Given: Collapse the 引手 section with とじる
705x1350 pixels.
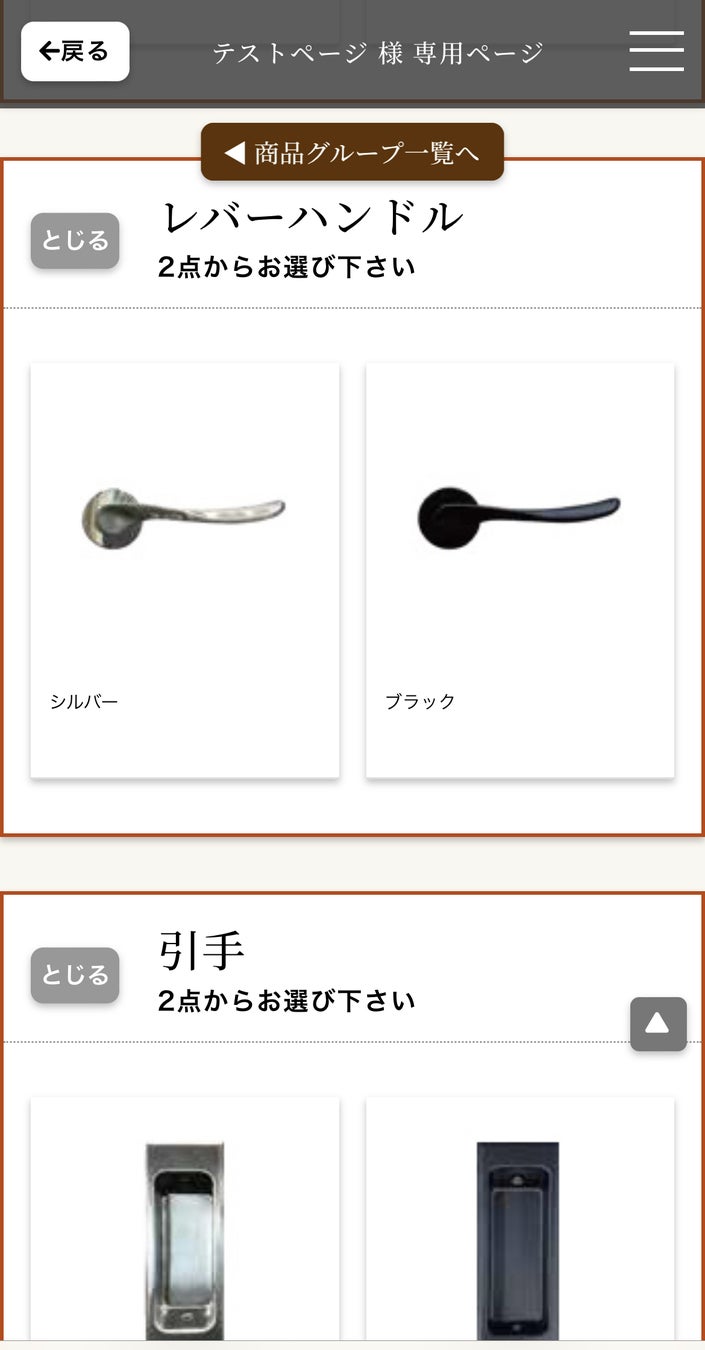Looking at the screenshot, I should pos(75,975).
